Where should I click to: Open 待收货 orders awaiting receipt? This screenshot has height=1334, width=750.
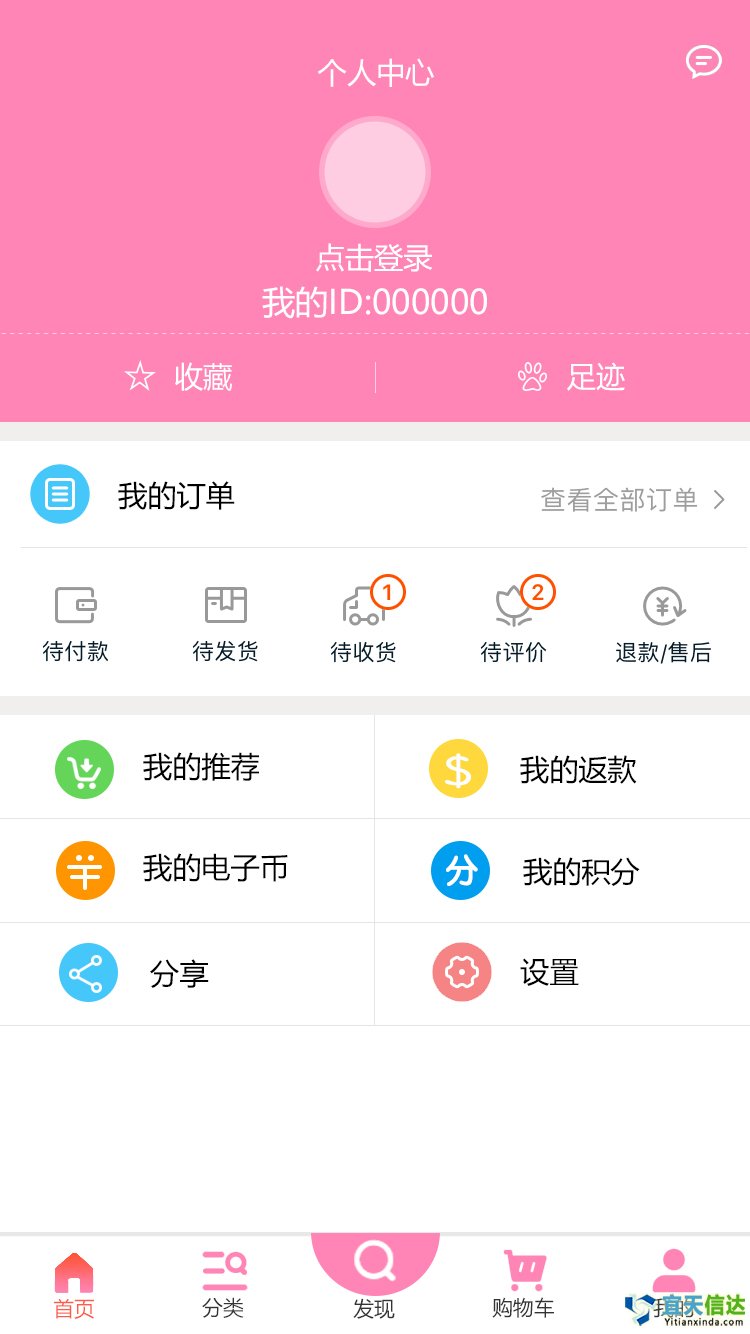point(364,623)
